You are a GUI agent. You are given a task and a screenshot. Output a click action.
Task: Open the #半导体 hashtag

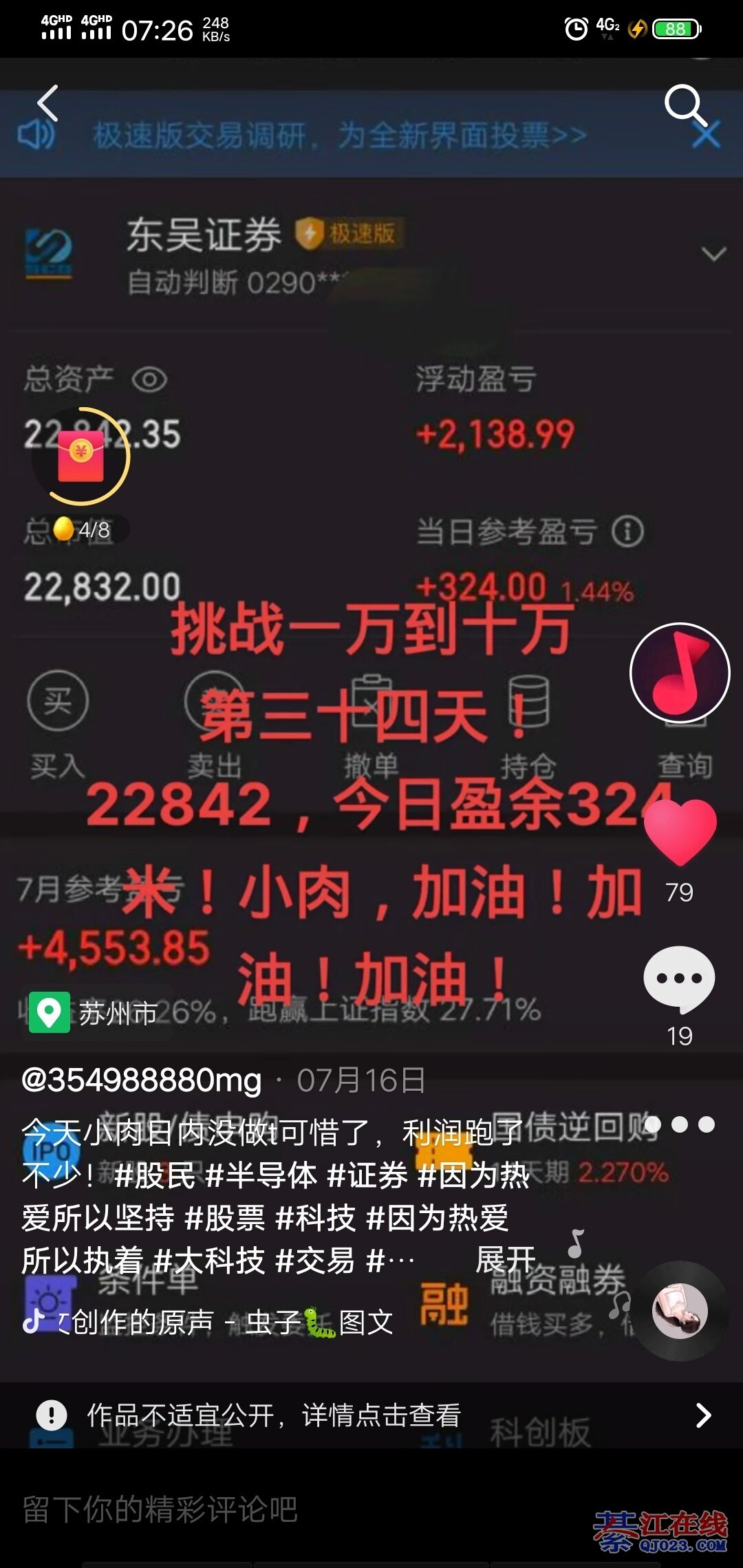tap(261, 1175)
